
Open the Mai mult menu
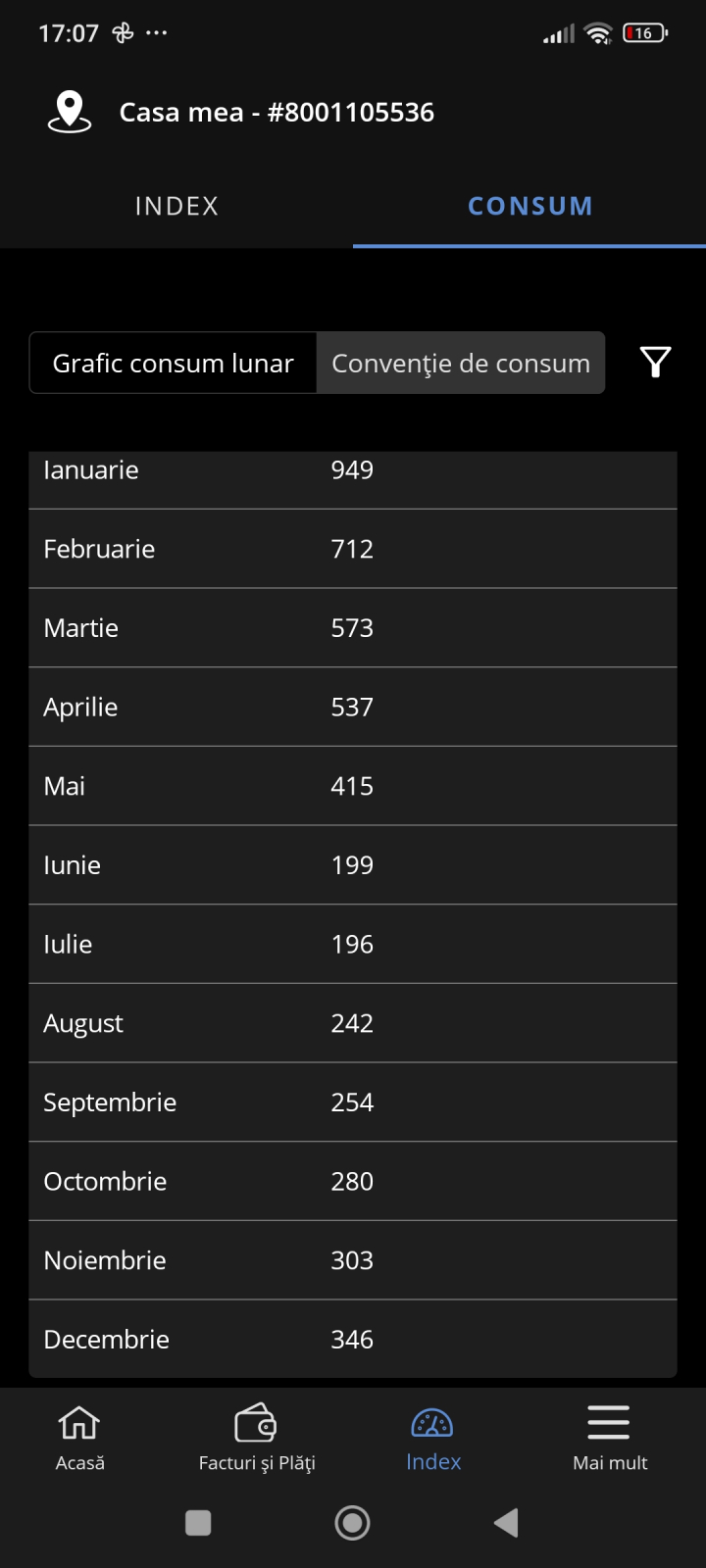(x=609, y=1437)
